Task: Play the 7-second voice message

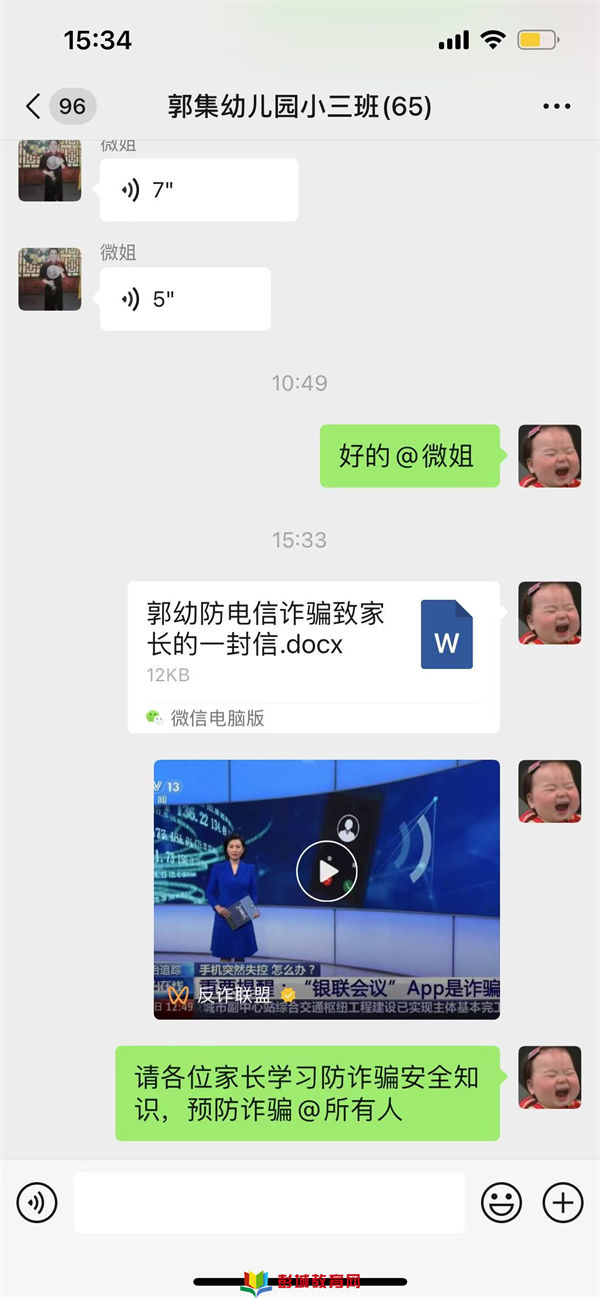Action: (x=198, y=190)
